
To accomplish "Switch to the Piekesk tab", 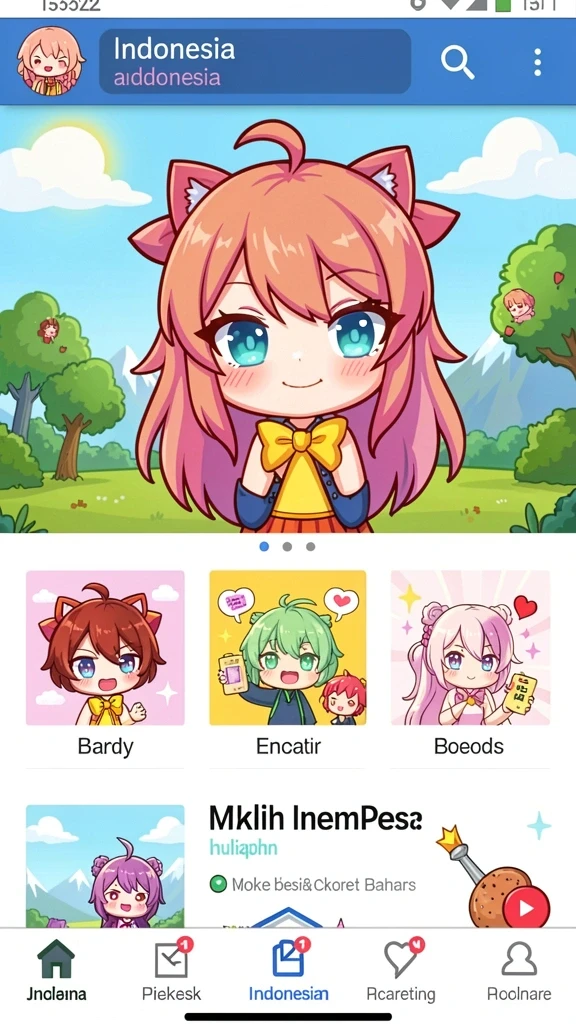I will click(x=172, y=972).
